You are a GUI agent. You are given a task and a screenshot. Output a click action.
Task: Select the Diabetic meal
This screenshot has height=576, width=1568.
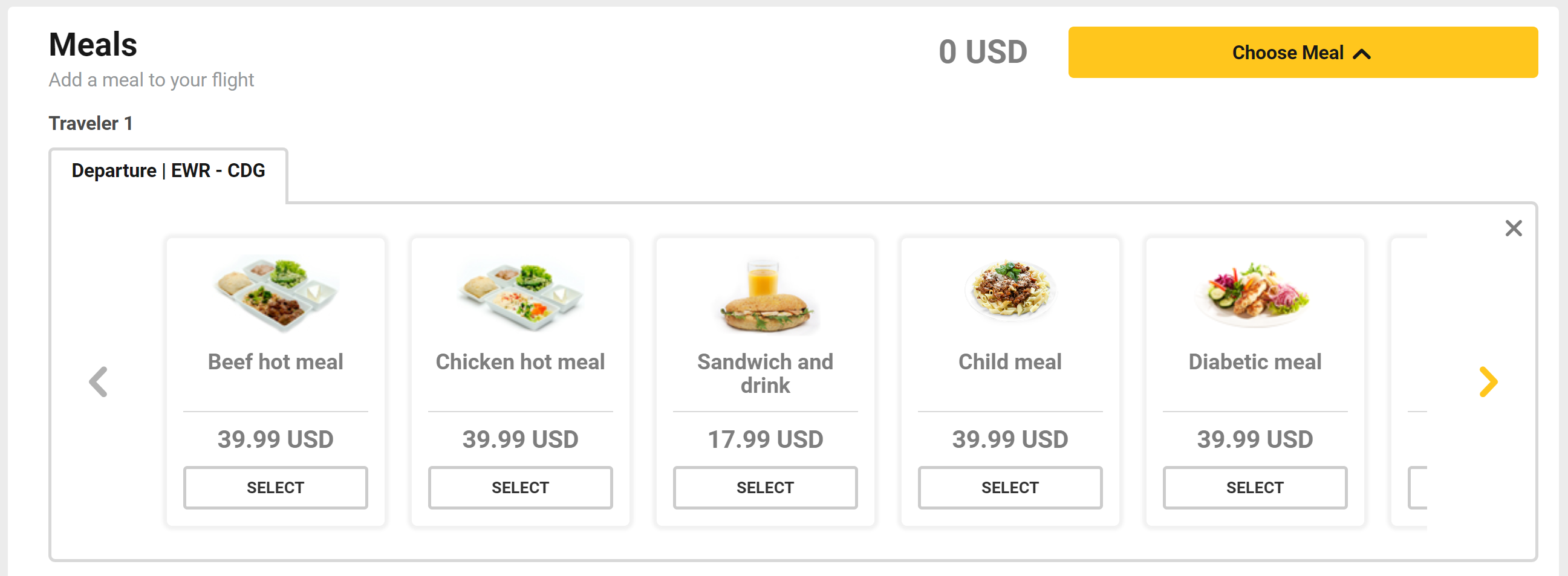pos(1254,487)
